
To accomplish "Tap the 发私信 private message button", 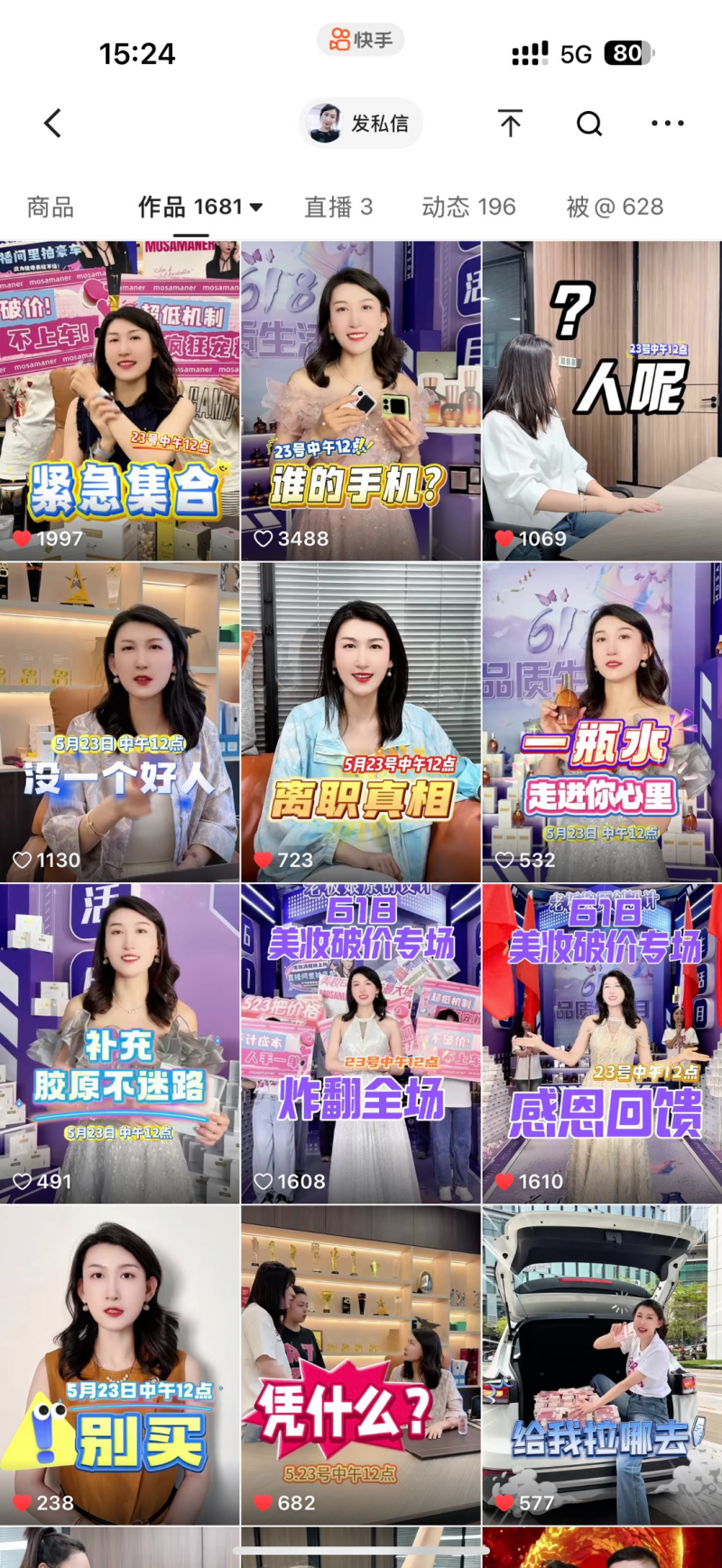I will [361, 124].
